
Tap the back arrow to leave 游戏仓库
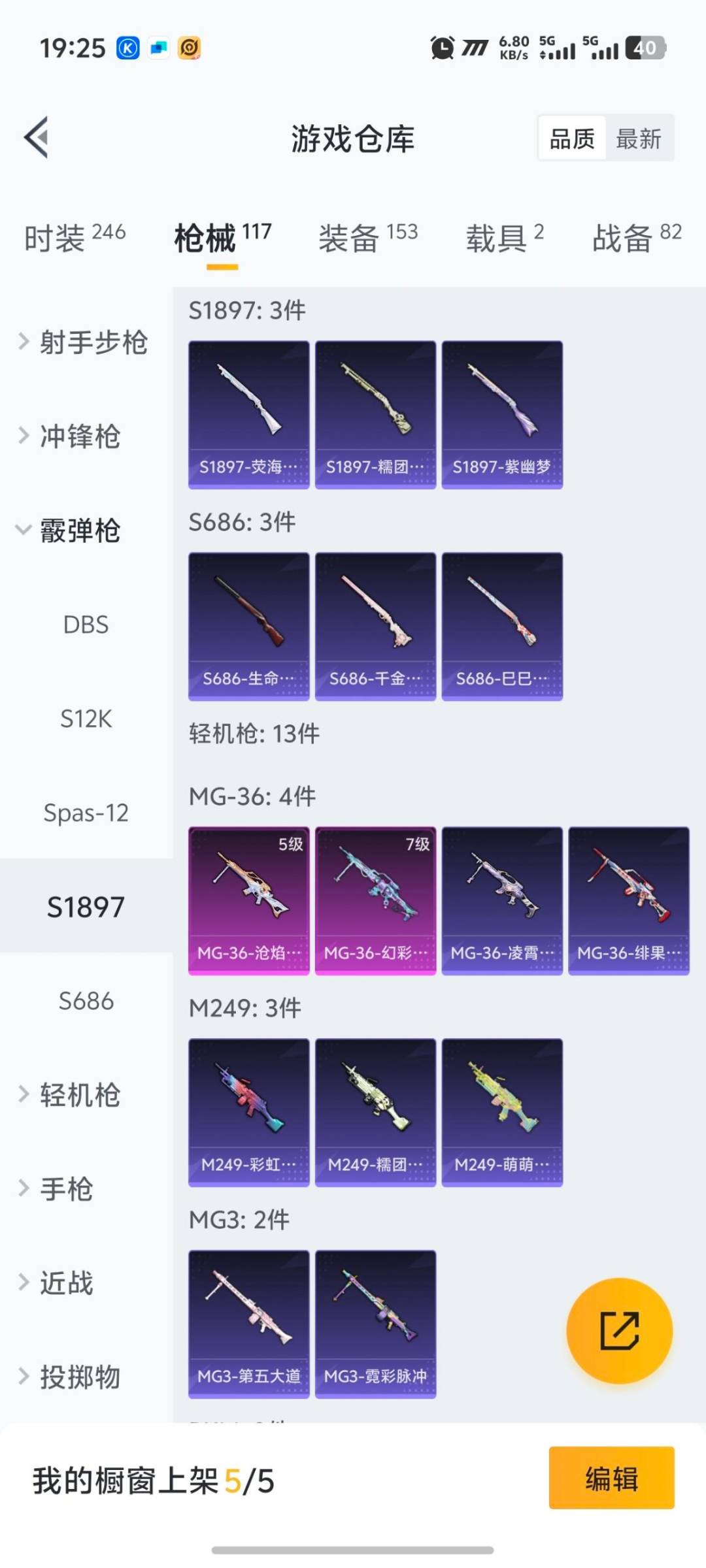point(36,137)
